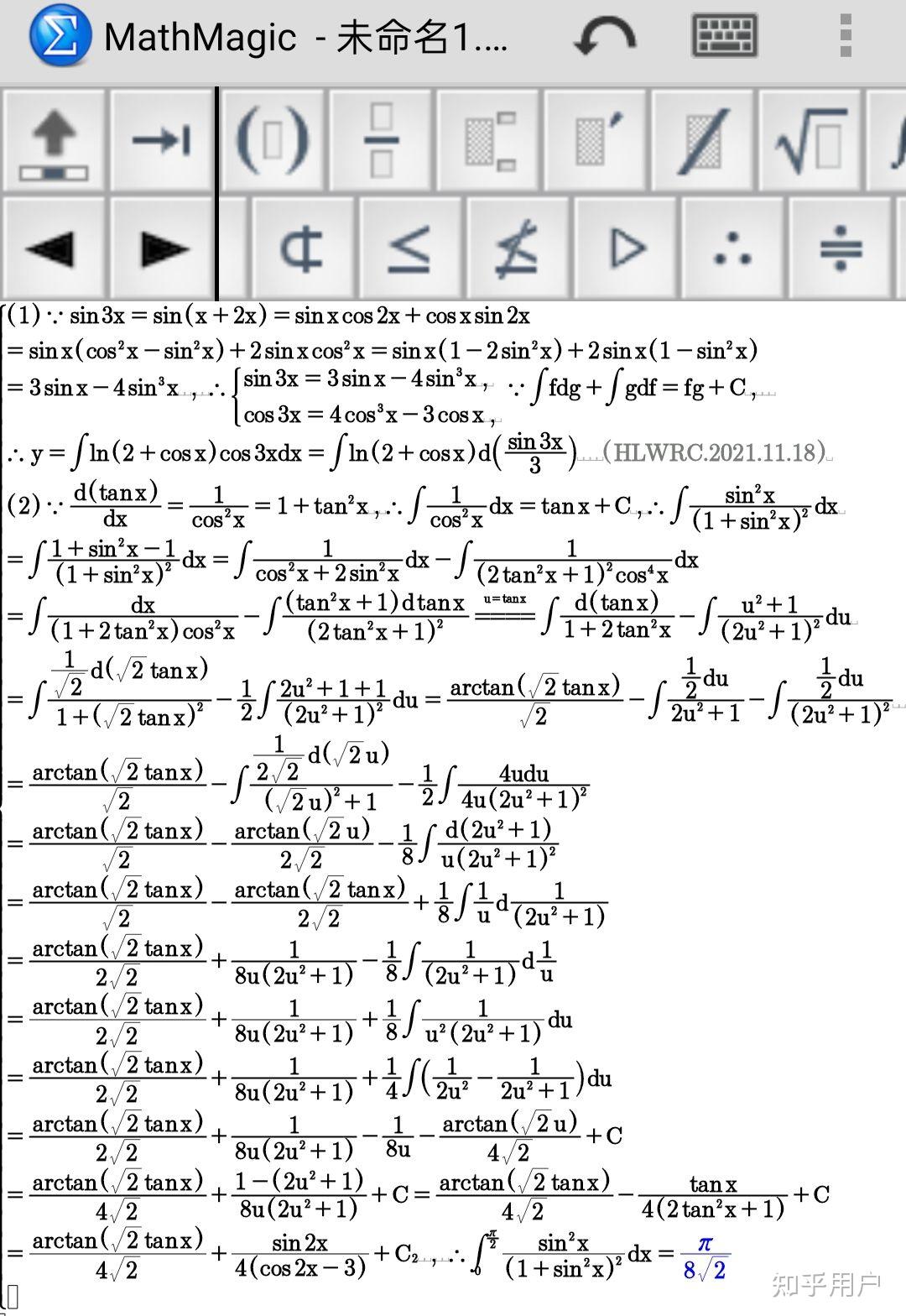Tap the tab arrow toolbar button
This screenshot has width=906, height=1316.
tap(161, 141)
